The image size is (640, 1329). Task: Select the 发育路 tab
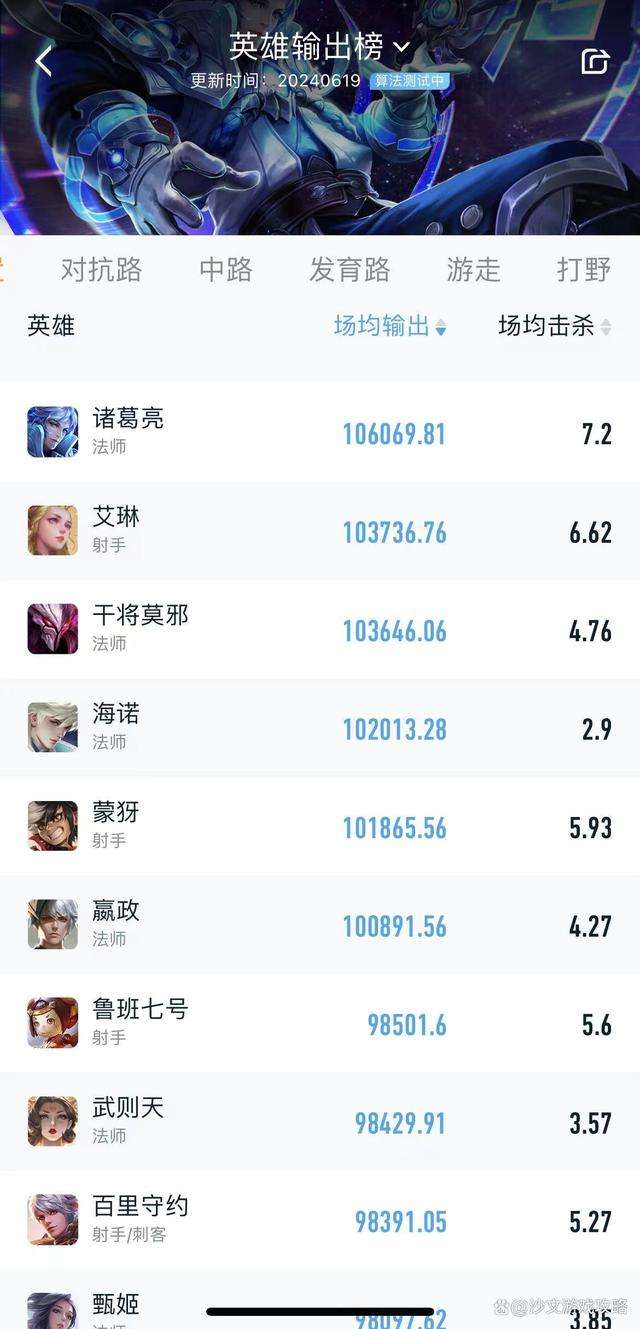349,269
